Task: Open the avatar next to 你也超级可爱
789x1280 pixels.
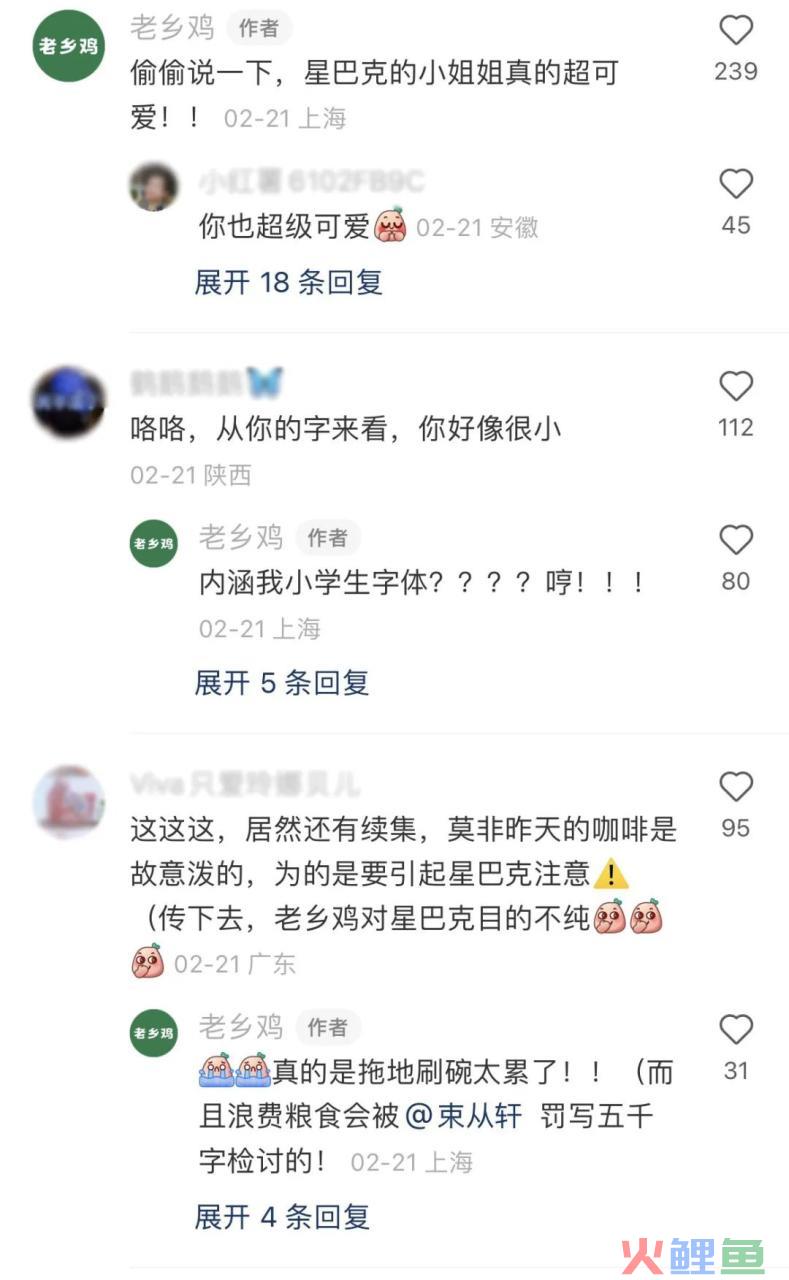Action: (154, 188)
